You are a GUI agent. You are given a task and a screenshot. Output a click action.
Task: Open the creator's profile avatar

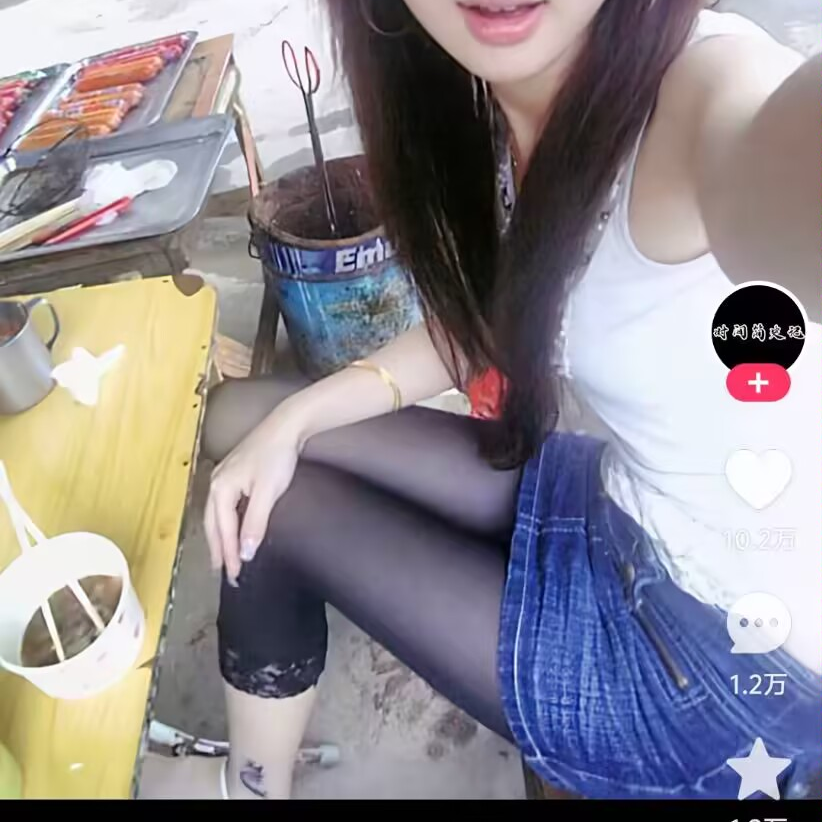click(x=758, y=330)
